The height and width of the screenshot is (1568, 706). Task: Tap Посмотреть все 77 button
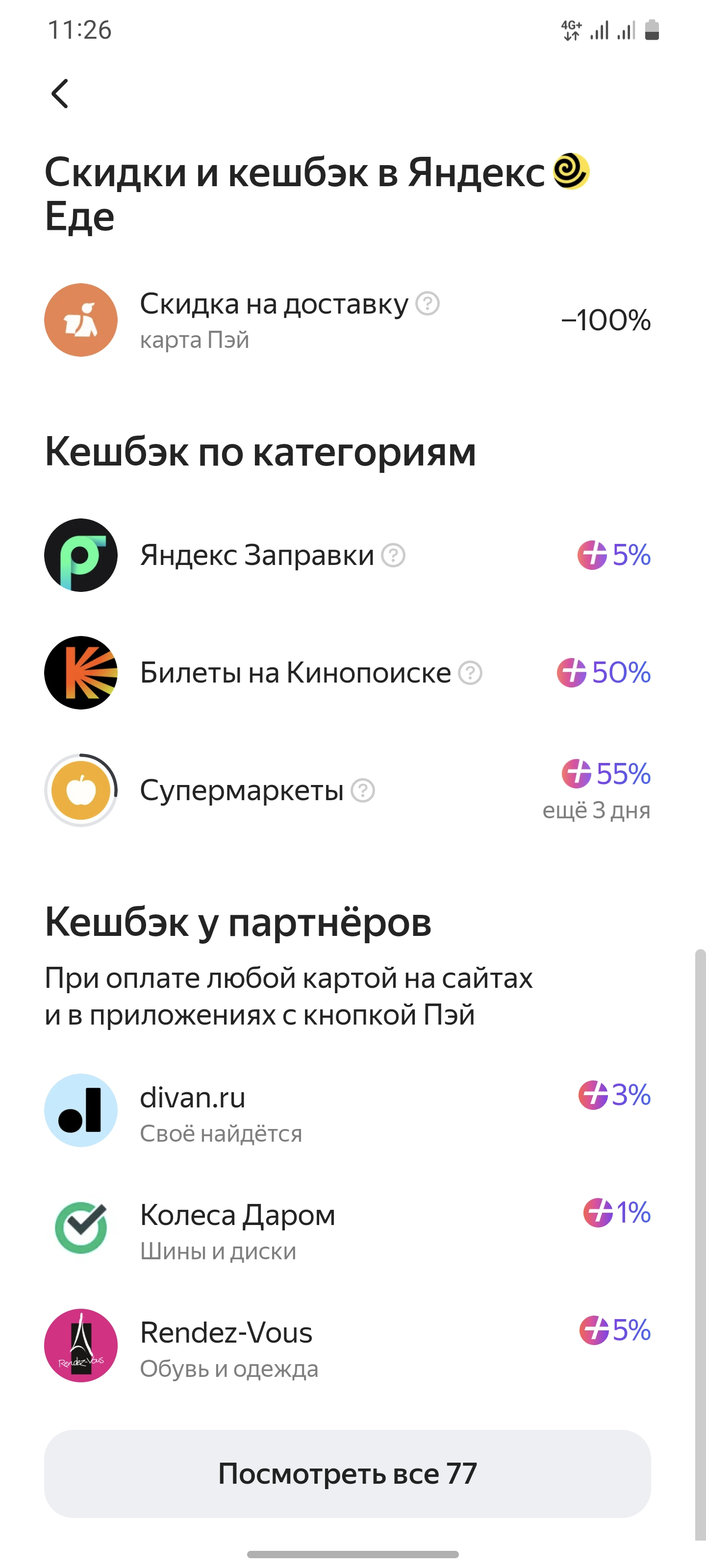347,1473
